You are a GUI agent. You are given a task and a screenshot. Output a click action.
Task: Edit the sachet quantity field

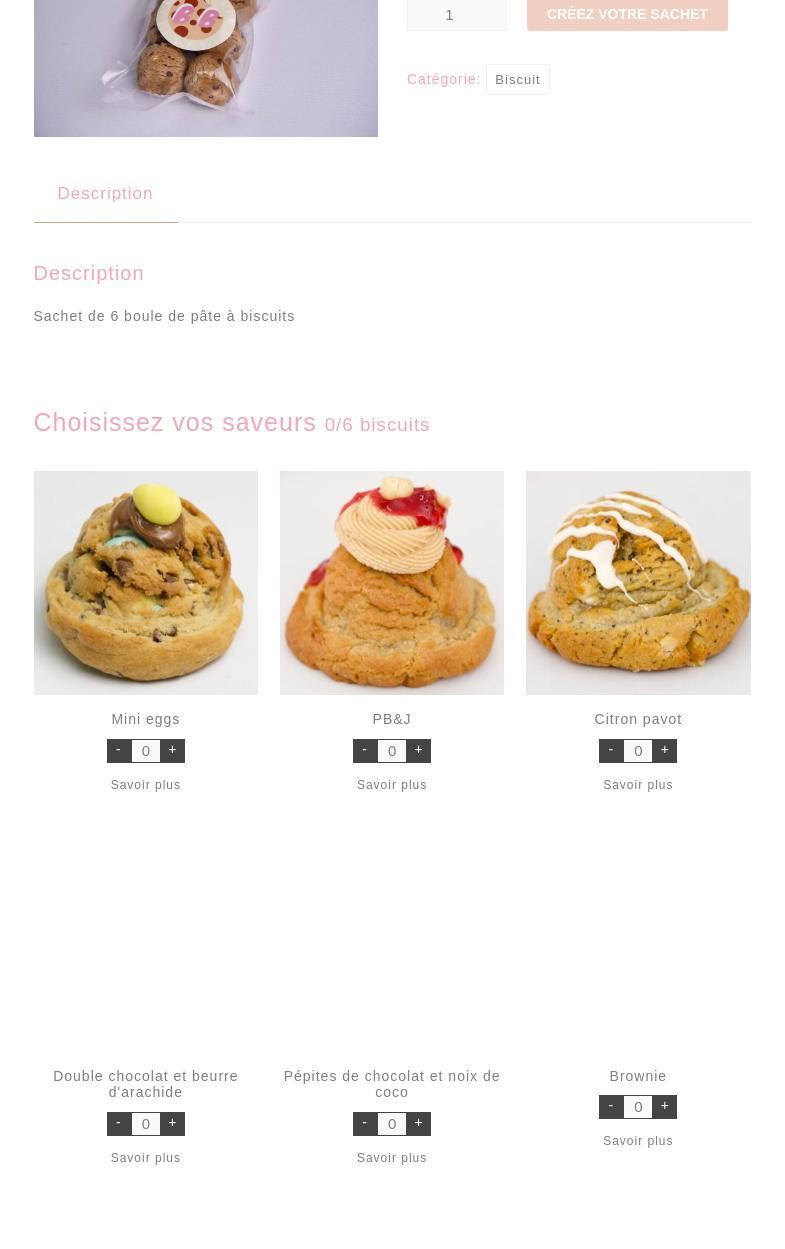(x=456, y=14)
